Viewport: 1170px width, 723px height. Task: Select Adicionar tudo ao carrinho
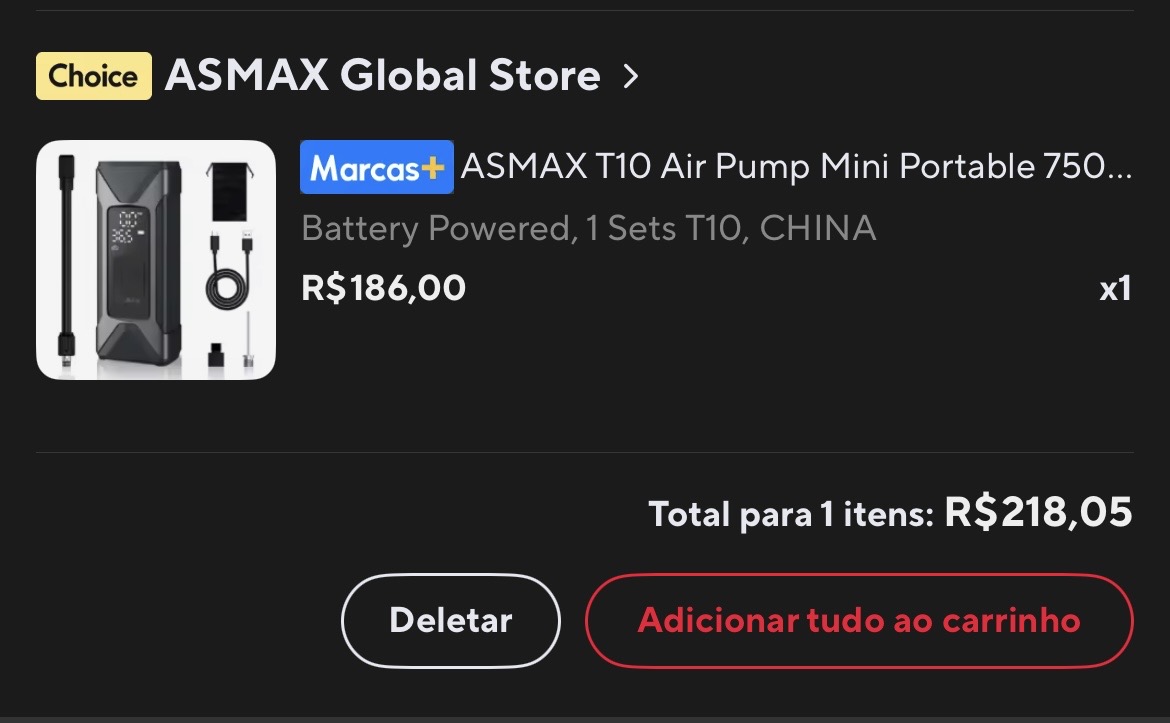[x=858, y=620]
